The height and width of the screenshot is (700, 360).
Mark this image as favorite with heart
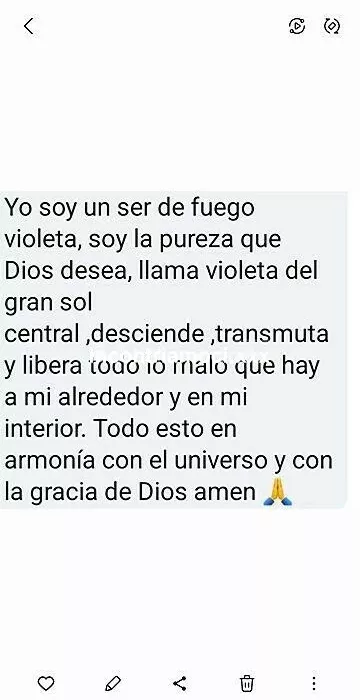[46, 683]
